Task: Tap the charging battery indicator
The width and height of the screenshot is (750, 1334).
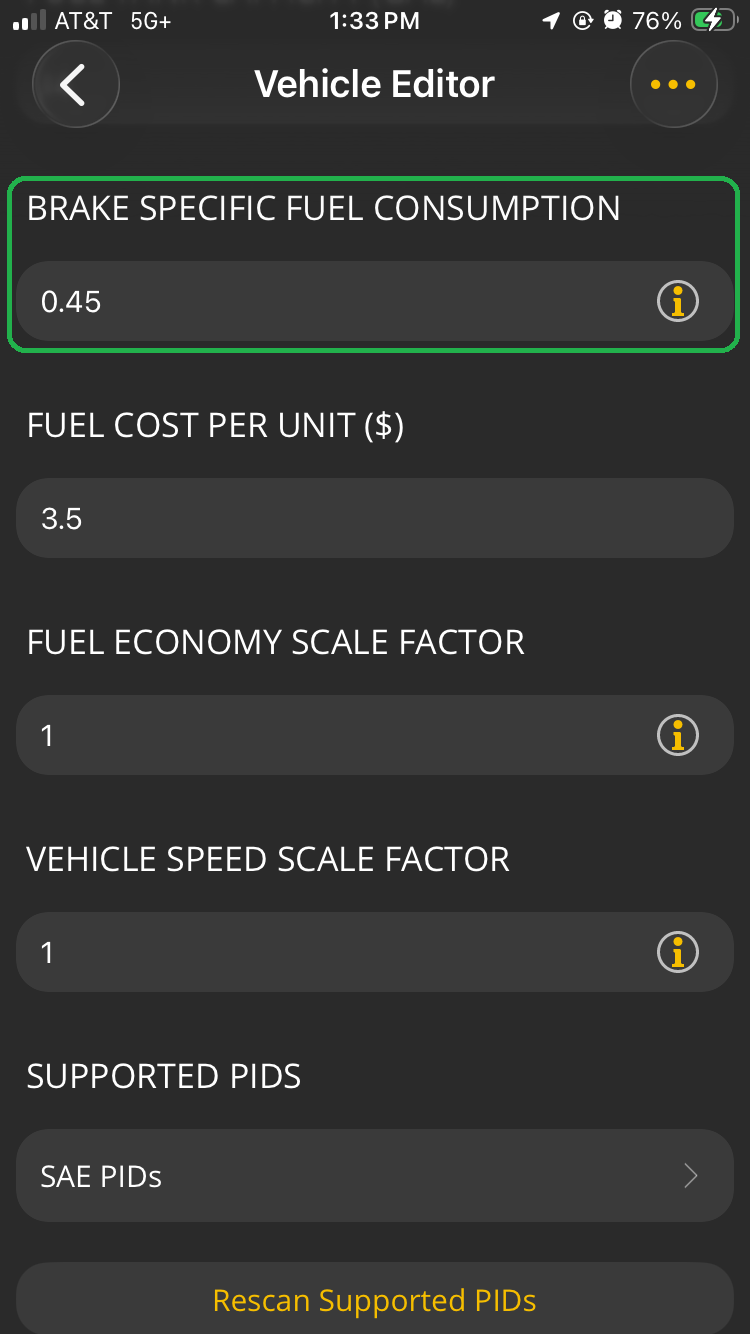Action: point(712,18)
